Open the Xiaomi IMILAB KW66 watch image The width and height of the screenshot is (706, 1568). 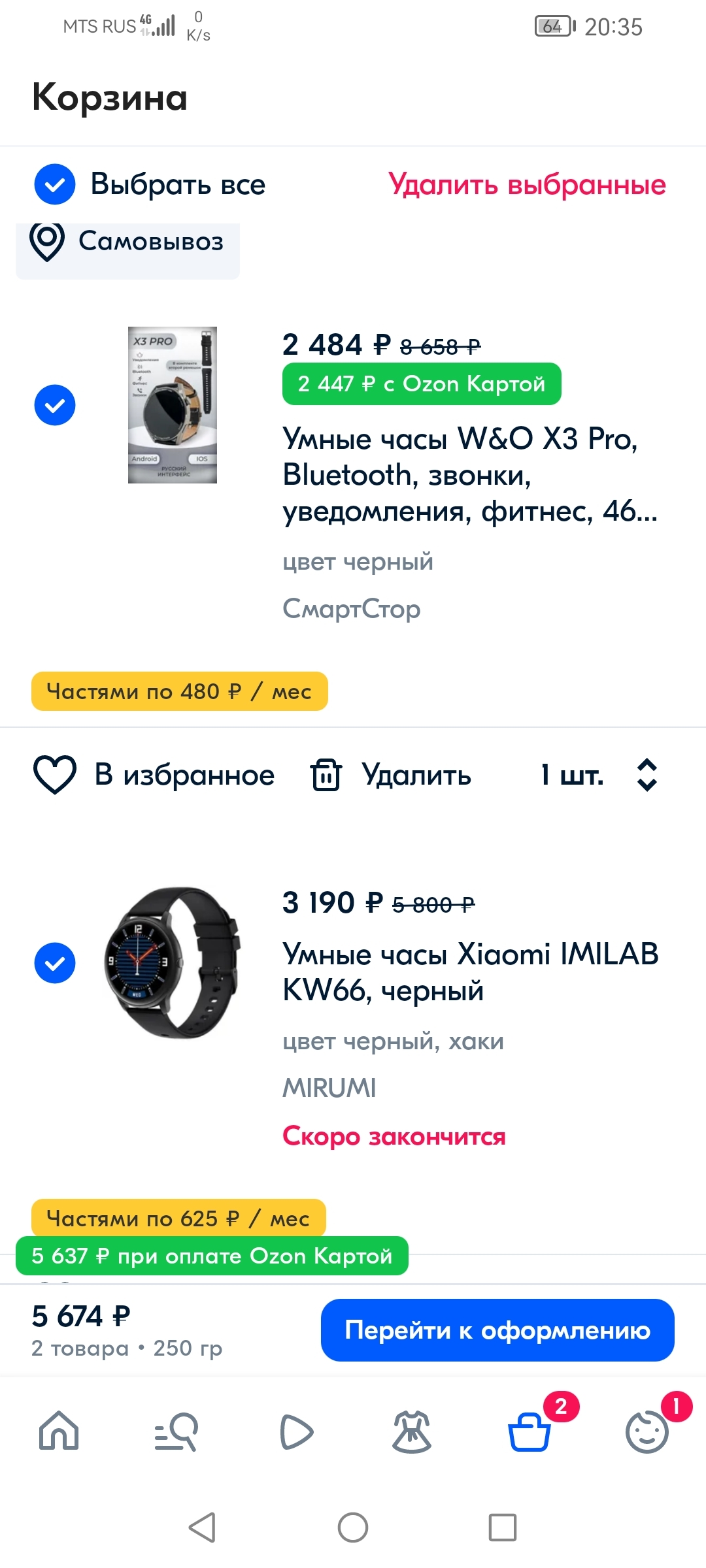[173, 963]
